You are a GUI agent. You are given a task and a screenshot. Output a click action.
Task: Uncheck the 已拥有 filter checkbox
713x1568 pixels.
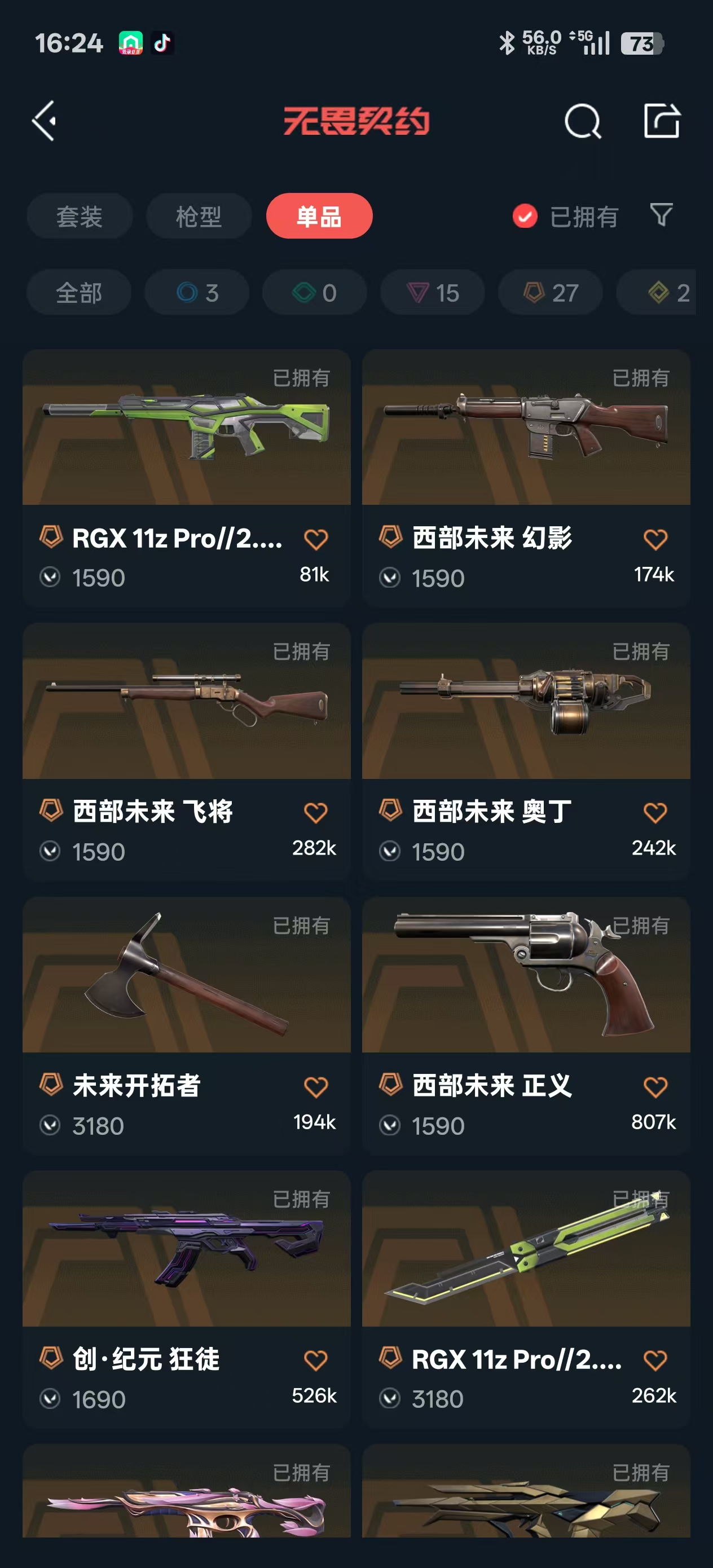[525, 216]
